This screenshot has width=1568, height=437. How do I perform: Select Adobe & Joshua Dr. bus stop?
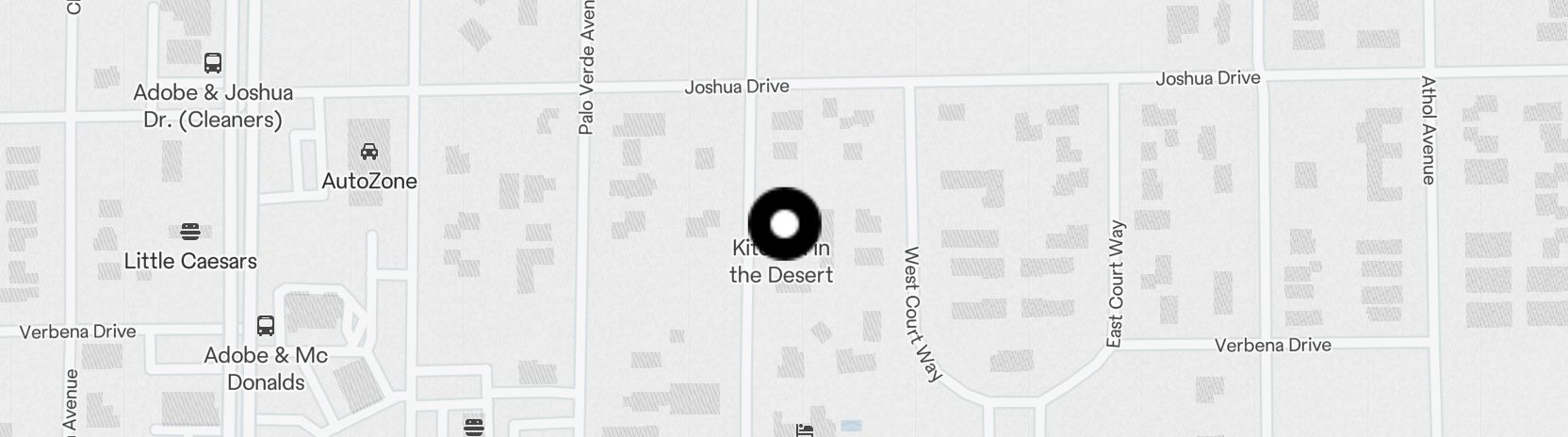pyautogui.click(x=213, y=64)
